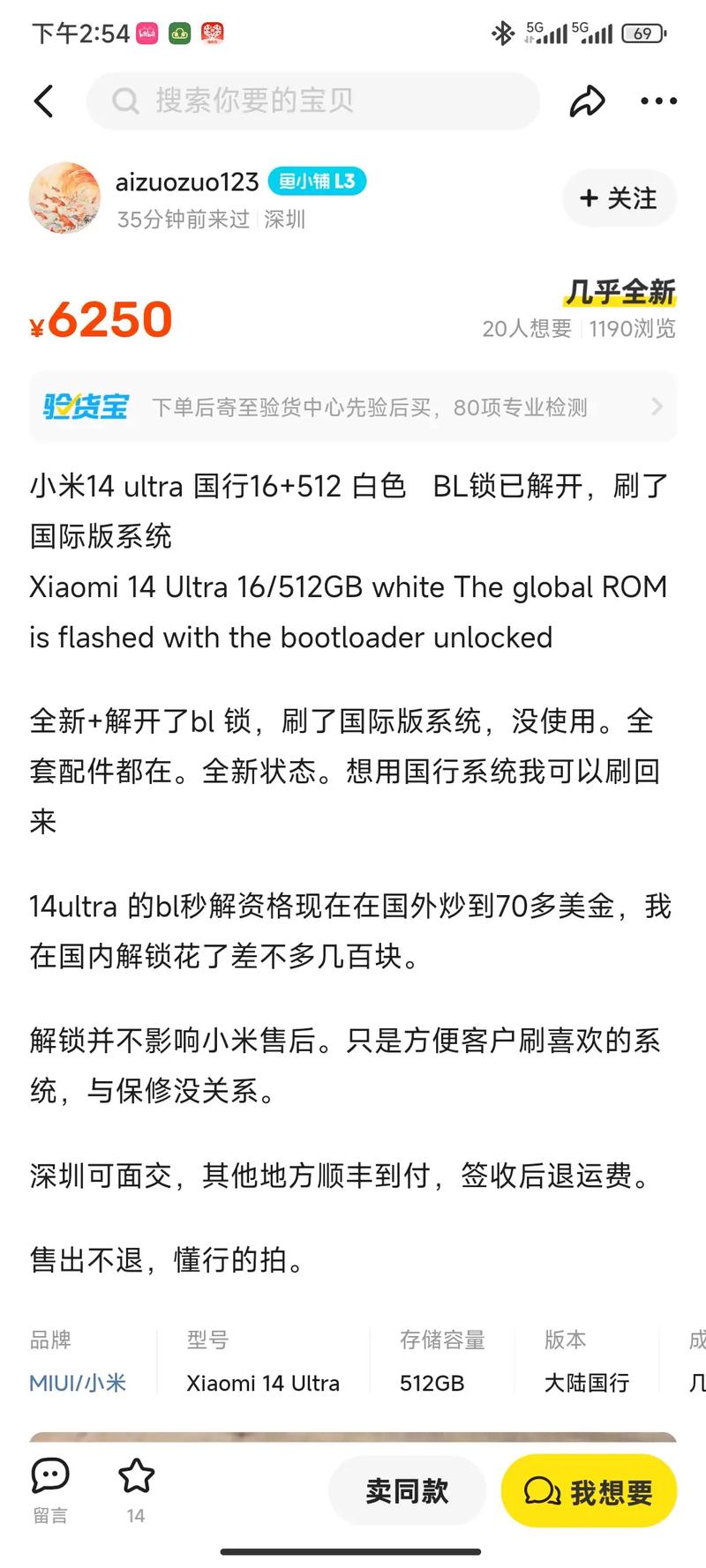Viewport: 706px width, 1568px height.
Task: Expand the 验货宝 inspection service details chevron
Action: click(657, 407)
